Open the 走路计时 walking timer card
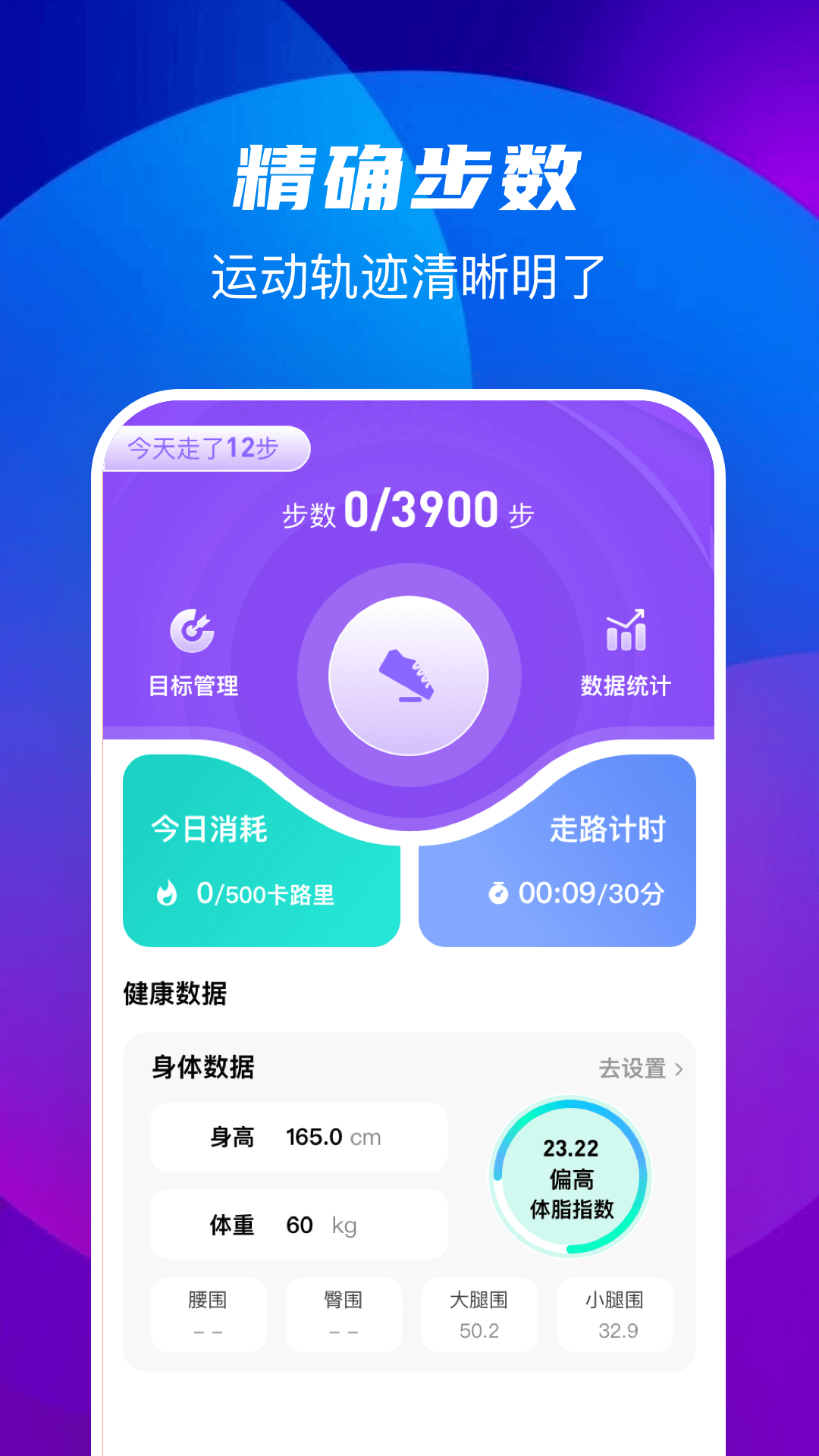This screenshot has width=819, height=1456. [x=557, y=849]
